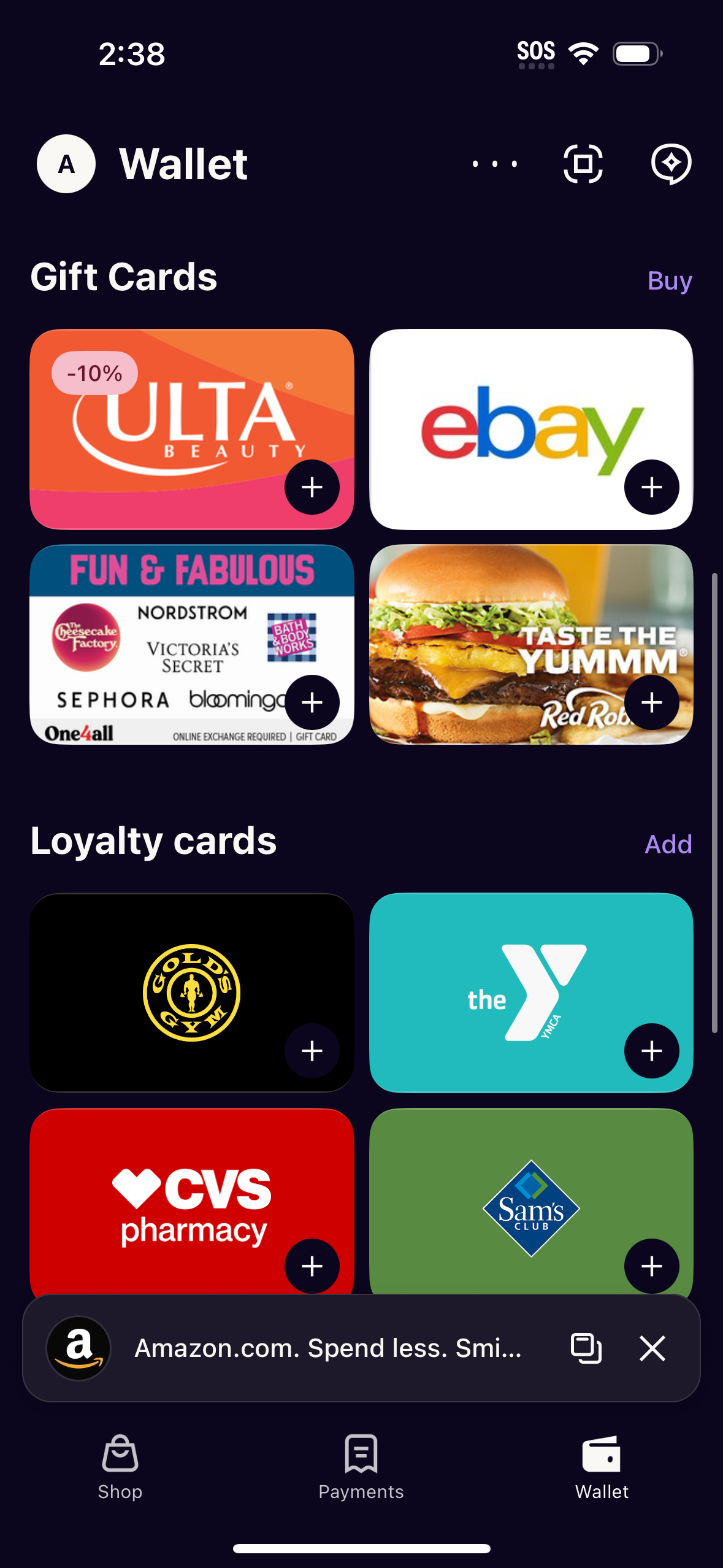723x1568 pixels.
Task: Open the QR code scanner icon
Action: tap(581, 163)
